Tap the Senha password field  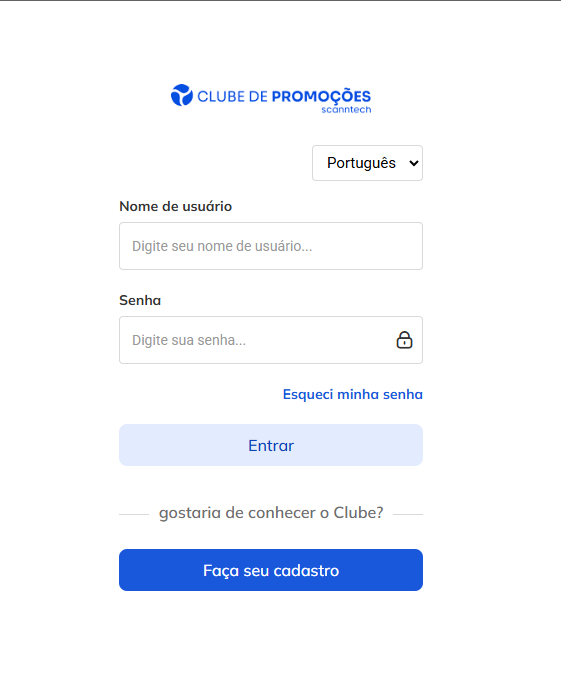271,340
